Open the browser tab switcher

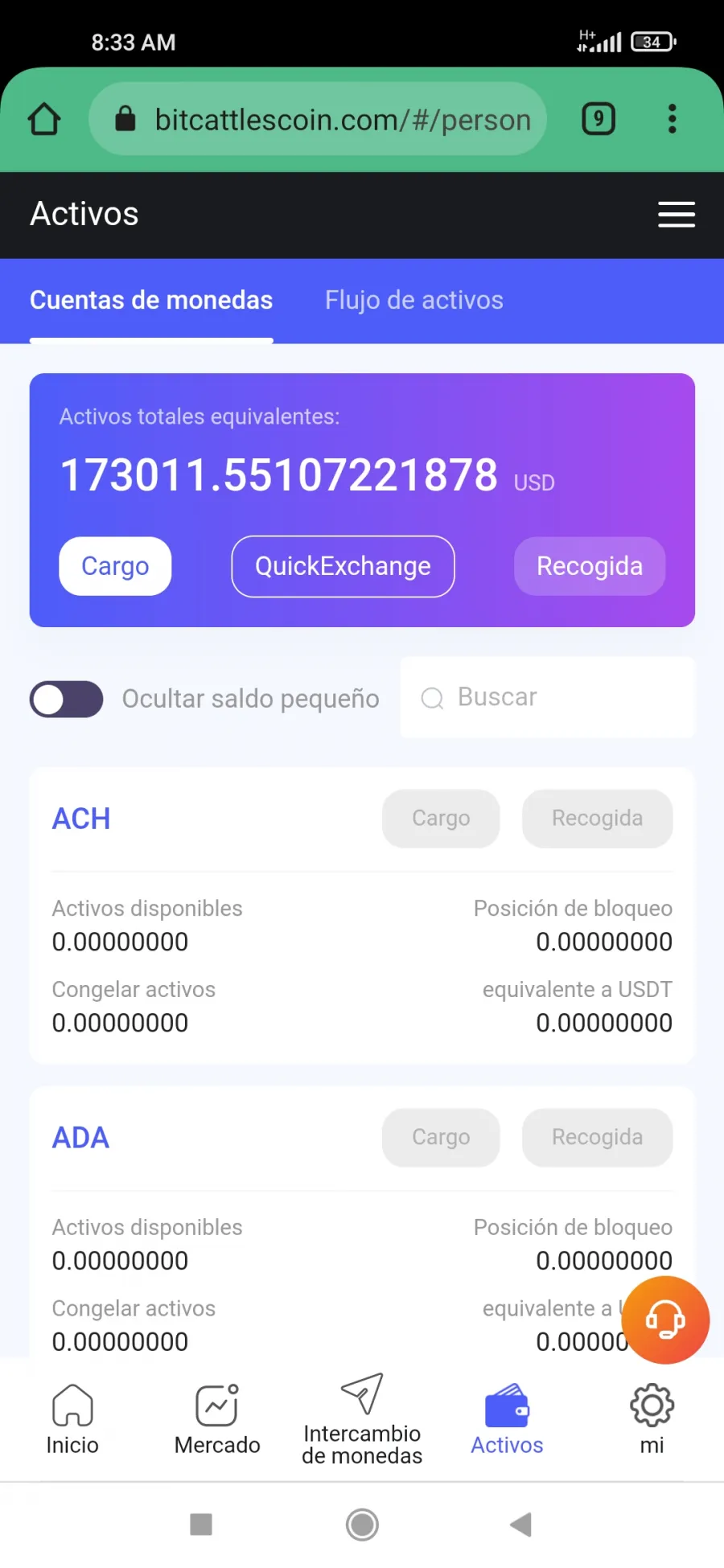point(598,120)
